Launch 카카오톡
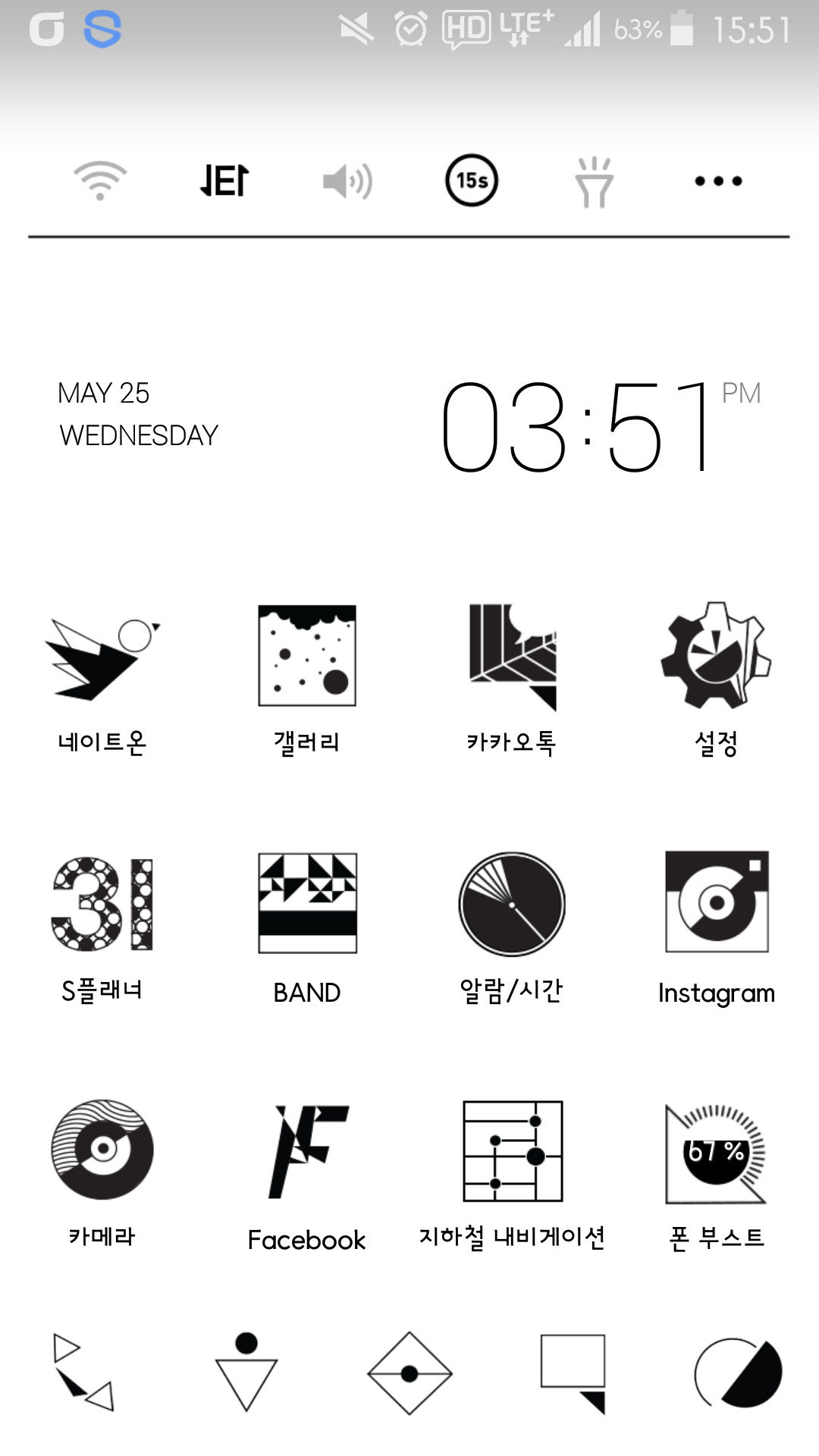The image size is (819, 1456). coord(512,678)
